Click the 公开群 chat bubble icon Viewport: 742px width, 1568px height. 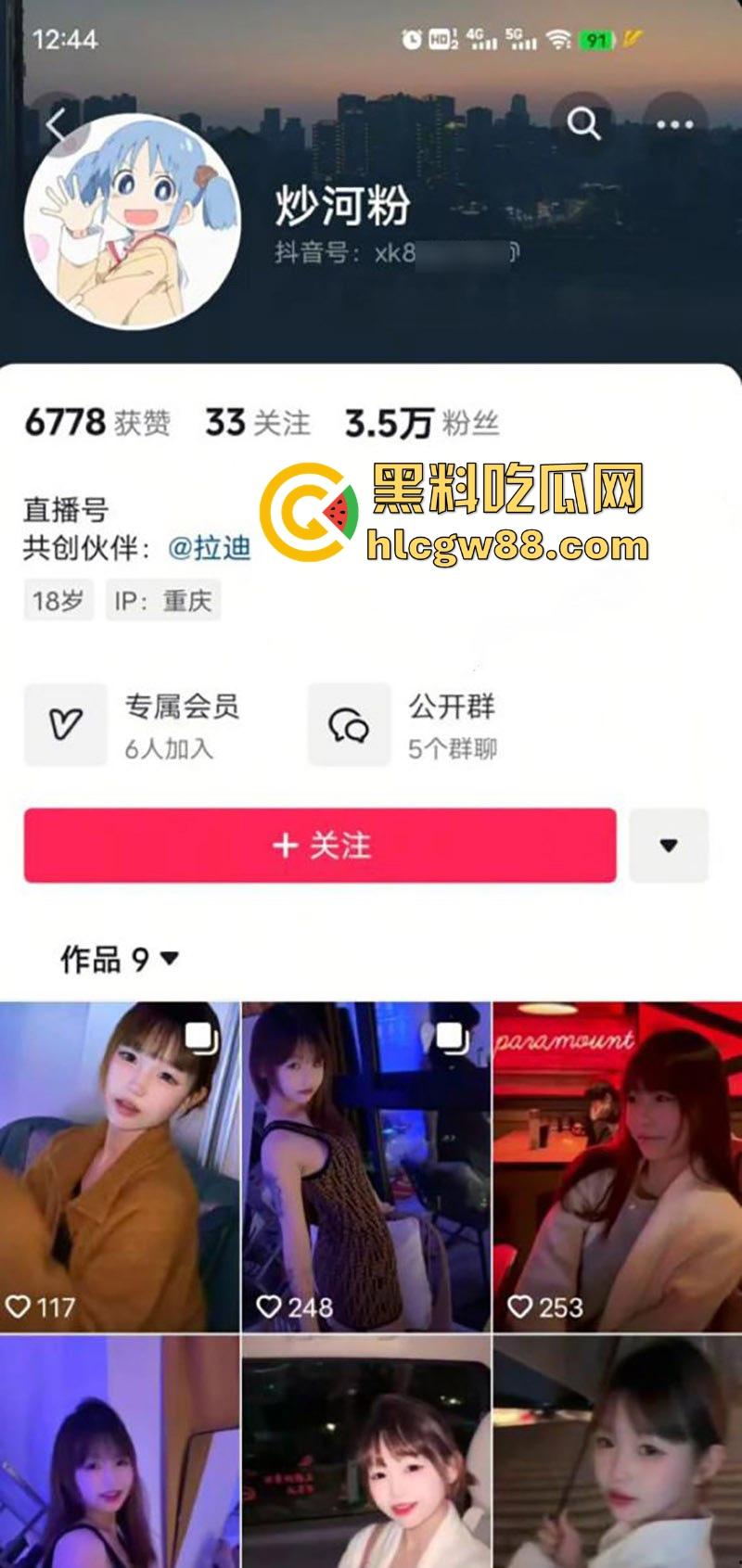pos(347,726)
